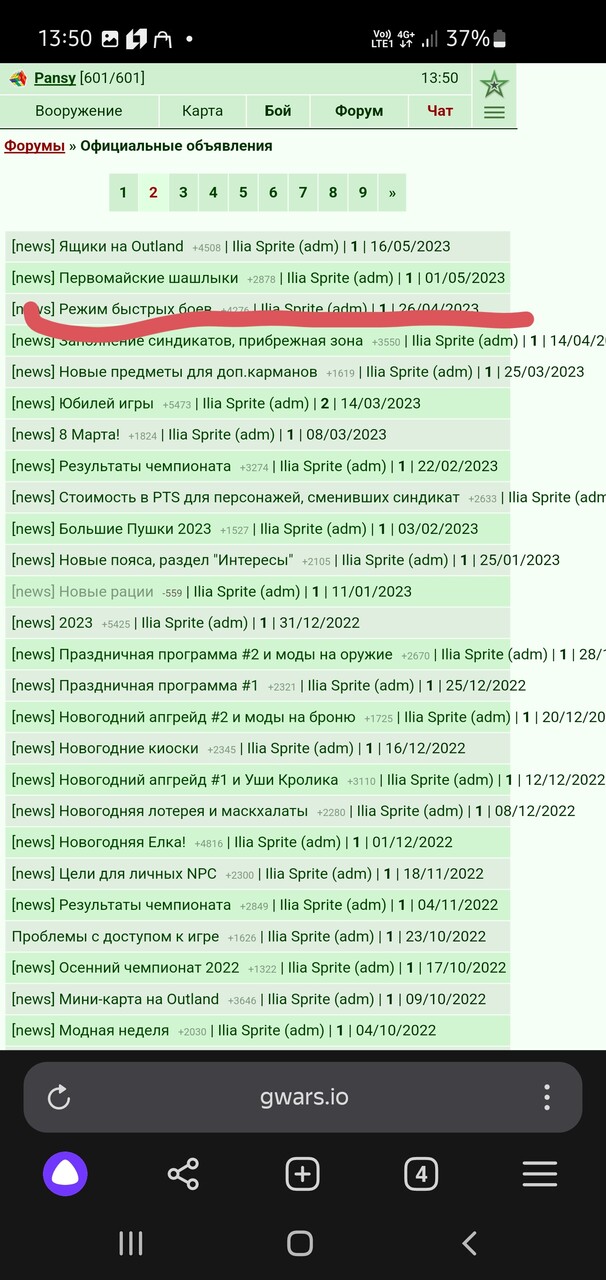Open the Проблемы с доступом к игре thread
The height and width of the screenshot is (1280, 606).
tap(115, 936)
